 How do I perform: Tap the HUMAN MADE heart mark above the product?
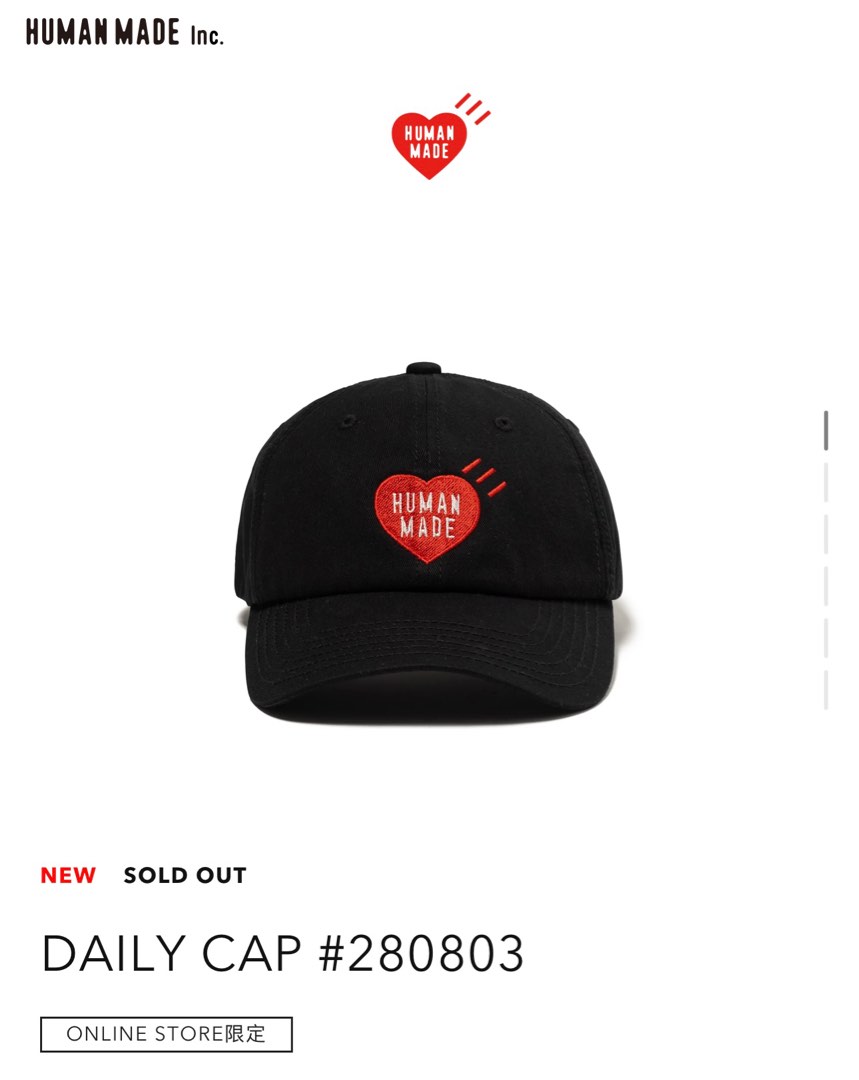[430, 140]
